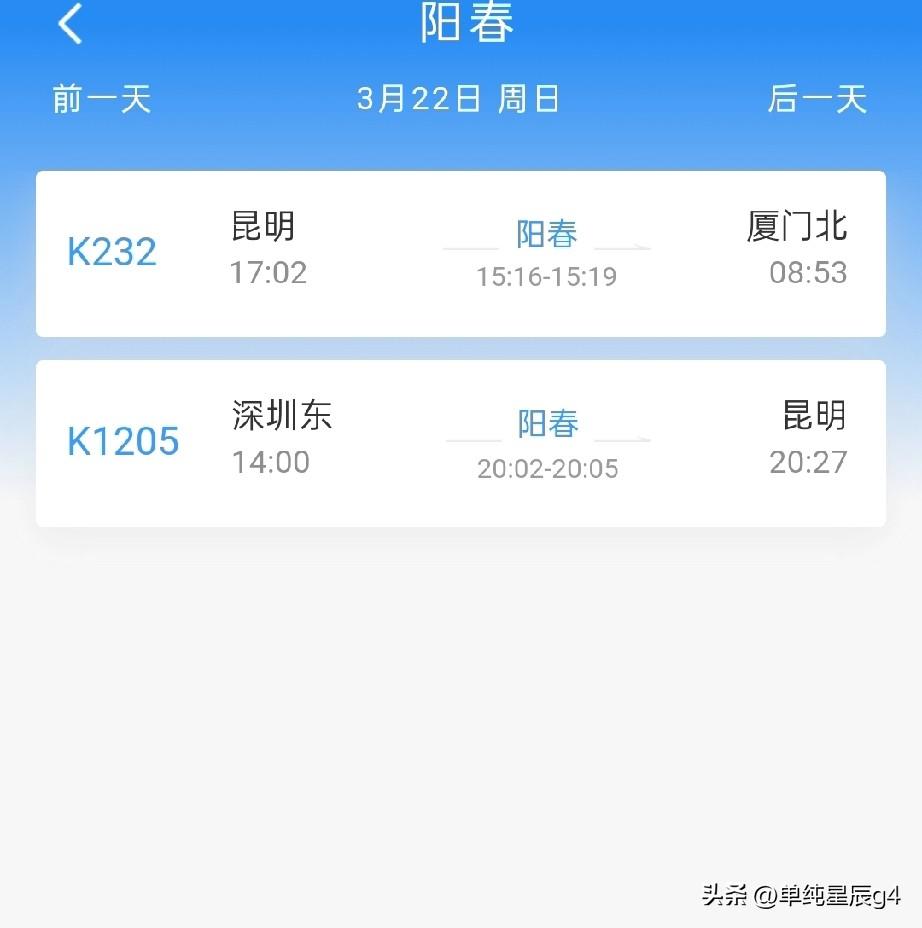Click the date 3月22日 周日
Viewport: 922px width, 928px height.
pyautogui.click(x=459, y=98)
